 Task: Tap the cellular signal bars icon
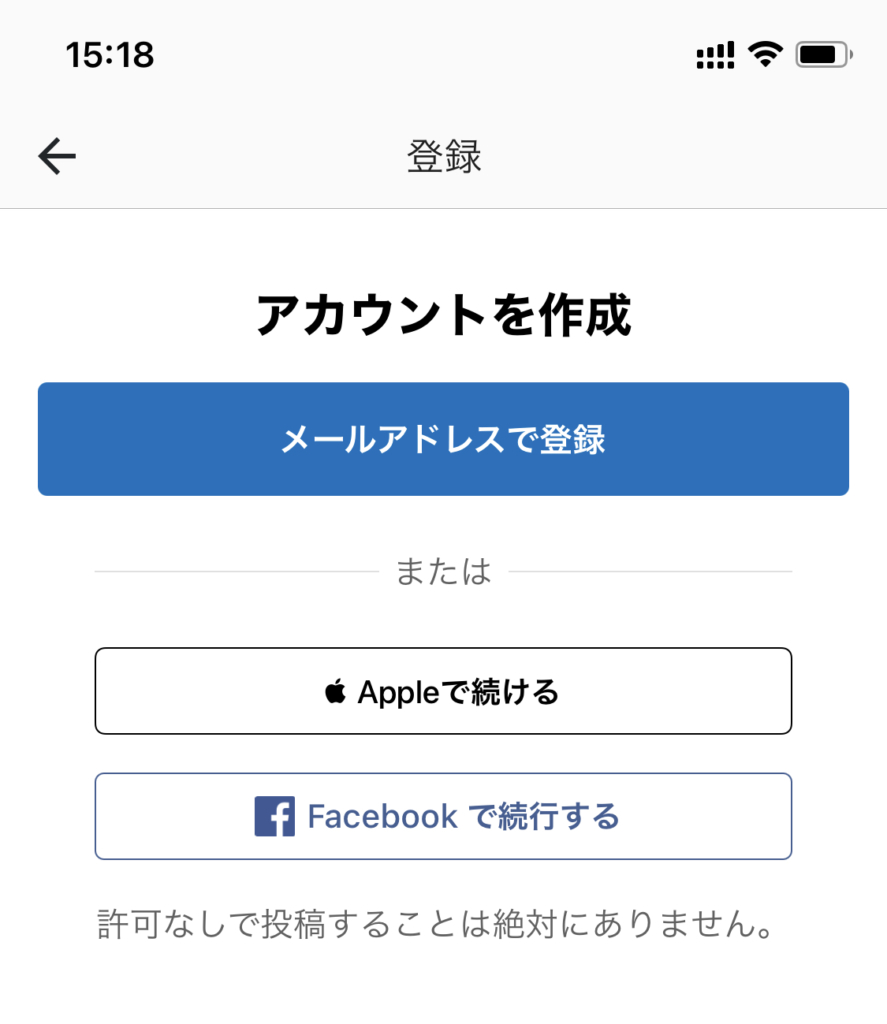click(713, 55)
